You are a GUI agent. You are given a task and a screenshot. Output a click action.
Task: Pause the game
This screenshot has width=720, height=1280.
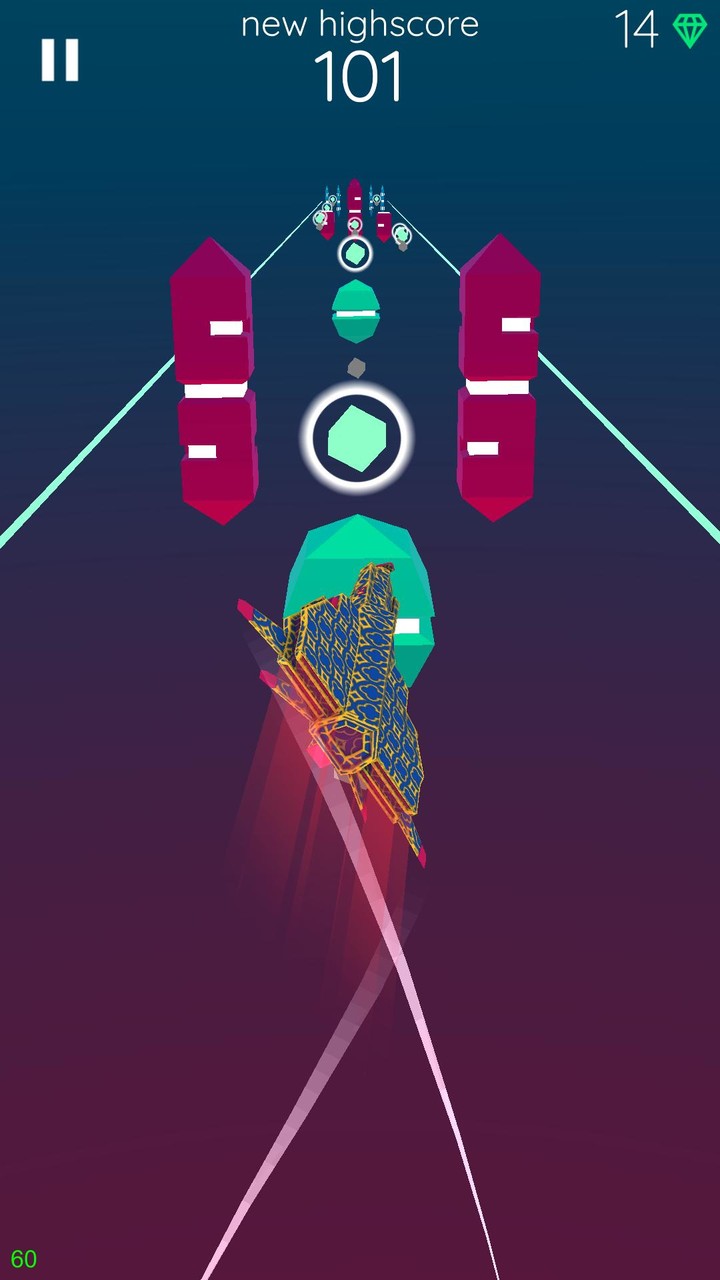click(x=59, y=60)
